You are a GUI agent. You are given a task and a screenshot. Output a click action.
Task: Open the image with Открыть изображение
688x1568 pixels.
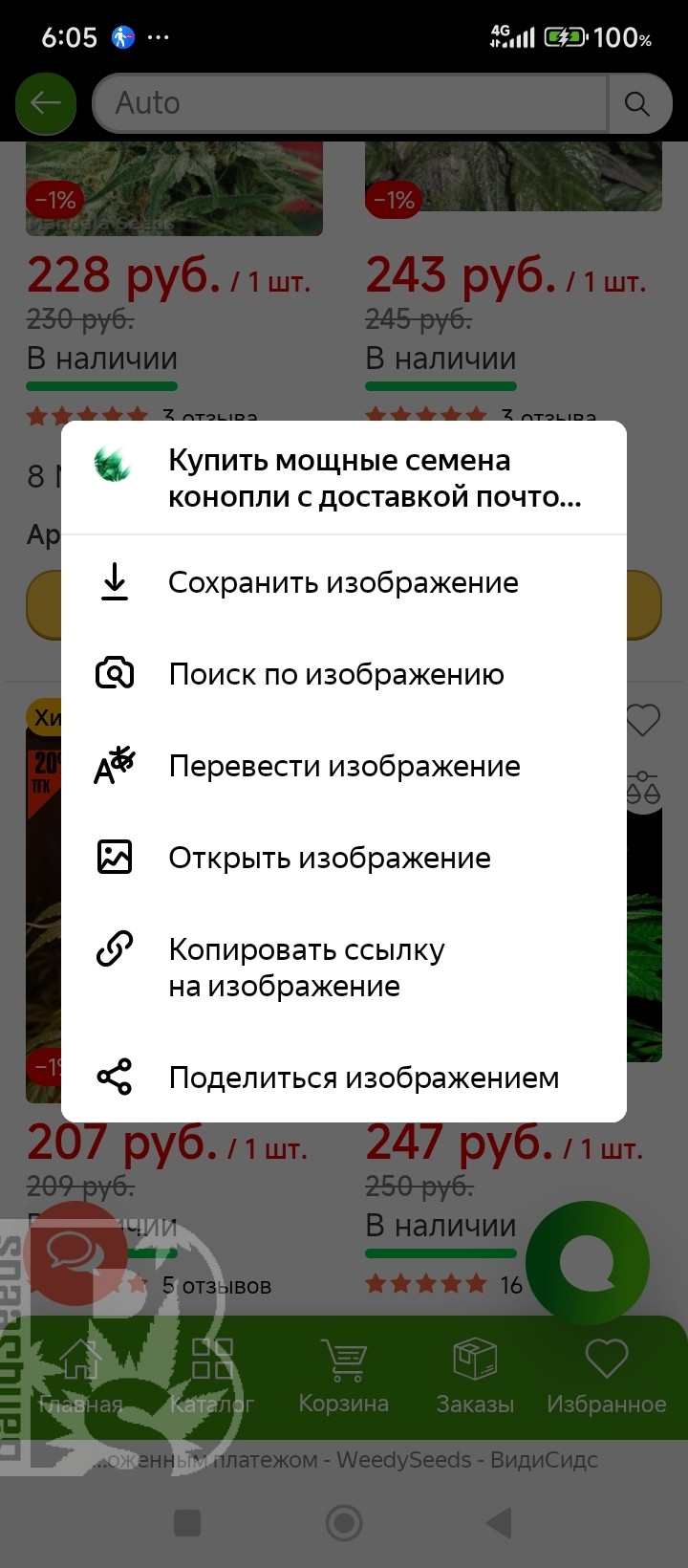(330, 858)
